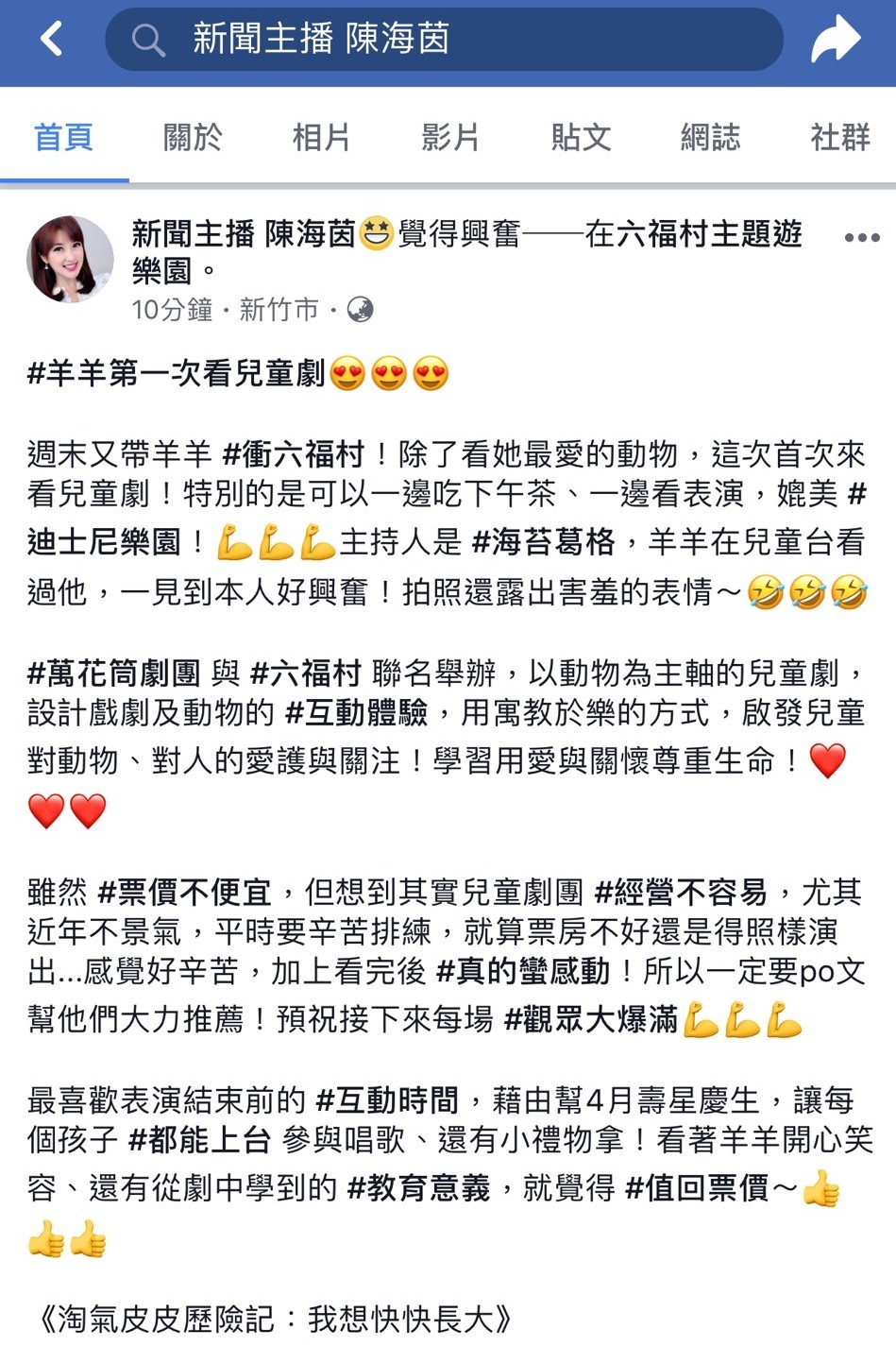Tap the search field showing 新聞主播 陳海茵
Viewport: 896px width, 1346px height.
coord(444,40)
